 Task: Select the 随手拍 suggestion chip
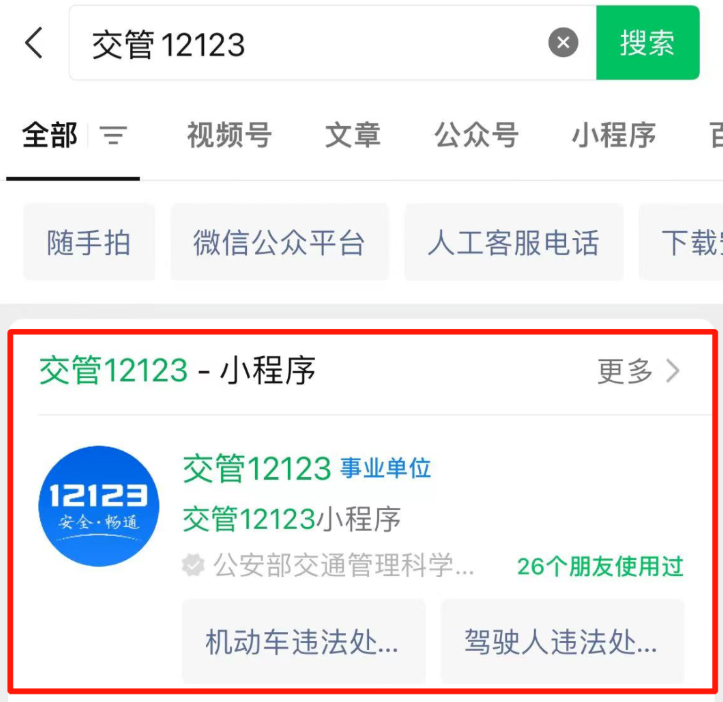tap(89, 242)
